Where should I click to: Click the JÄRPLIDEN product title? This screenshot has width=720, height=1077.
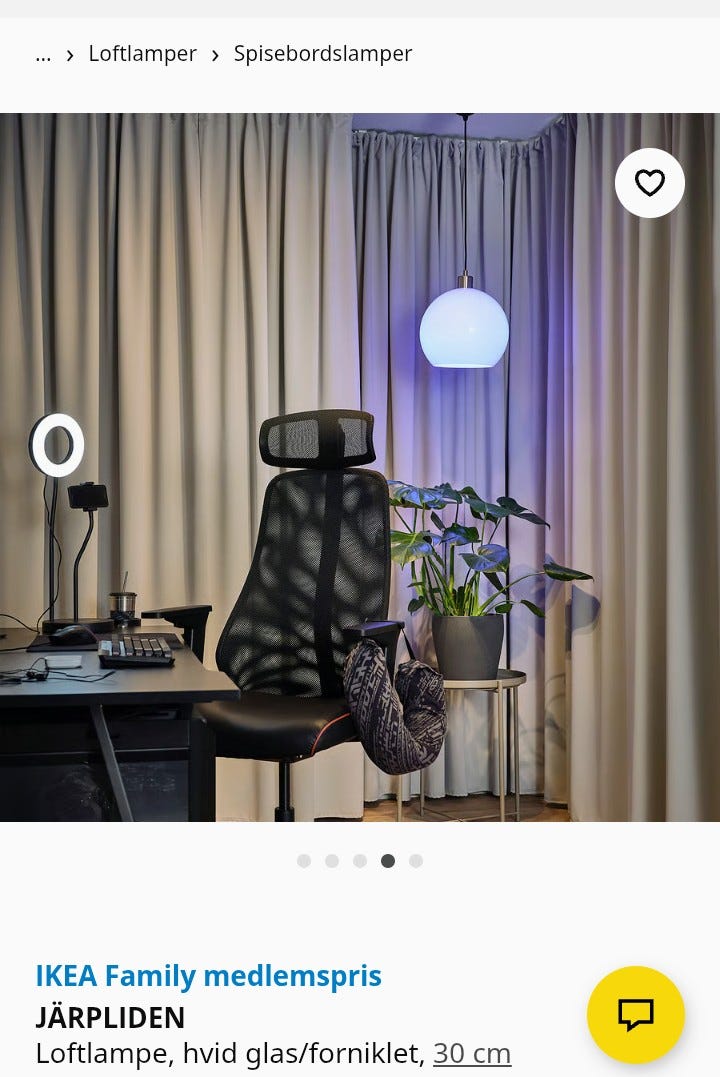click(110, 1017)
